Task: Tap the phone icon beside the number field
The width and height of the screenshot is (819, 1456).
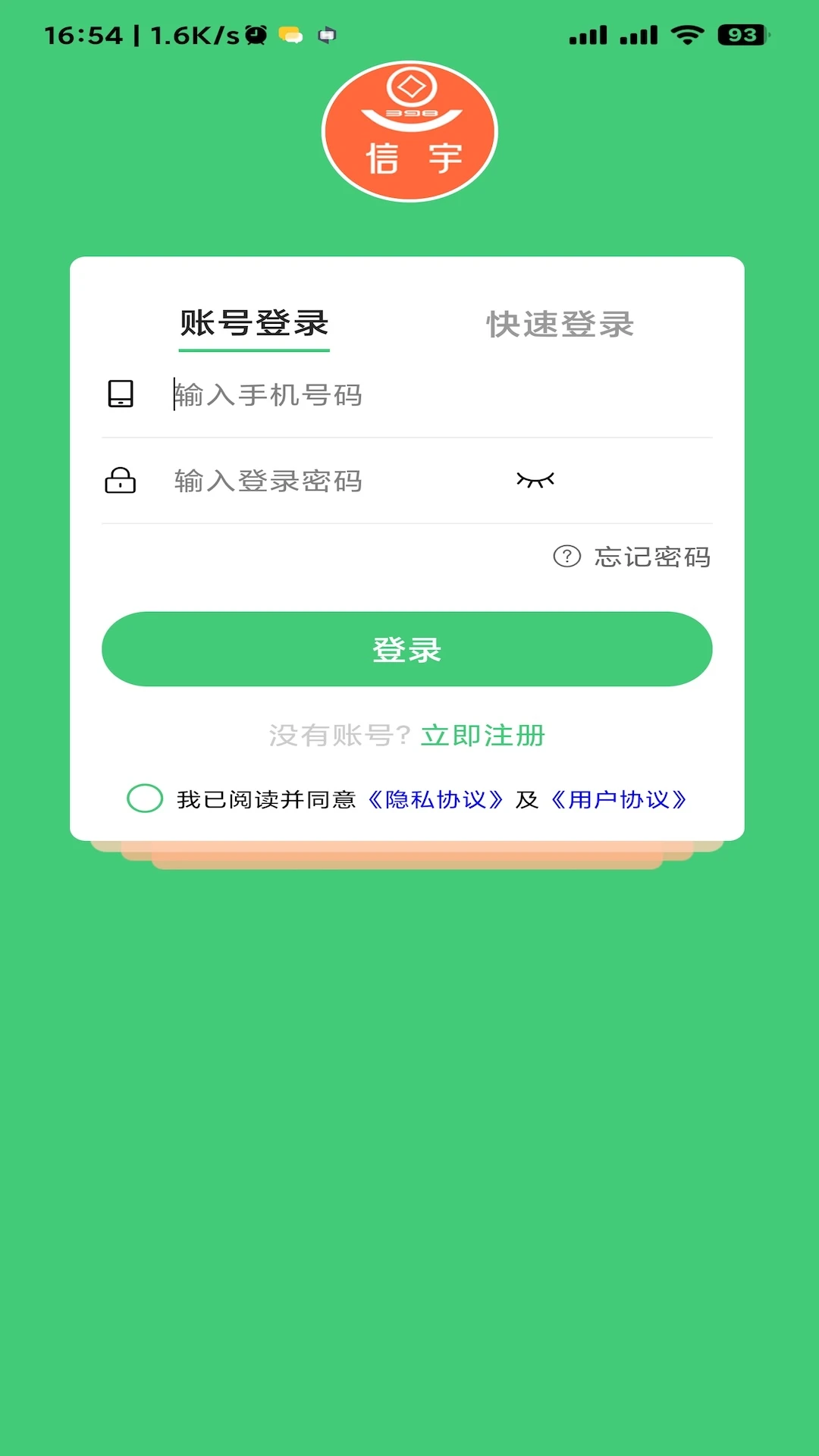Action: [x=120, y=394]
